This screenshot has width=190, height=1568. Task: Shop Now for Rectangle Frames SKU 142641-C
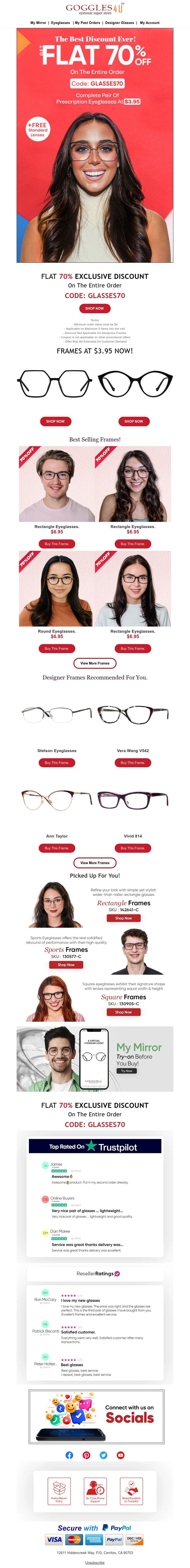click(124, 918)
